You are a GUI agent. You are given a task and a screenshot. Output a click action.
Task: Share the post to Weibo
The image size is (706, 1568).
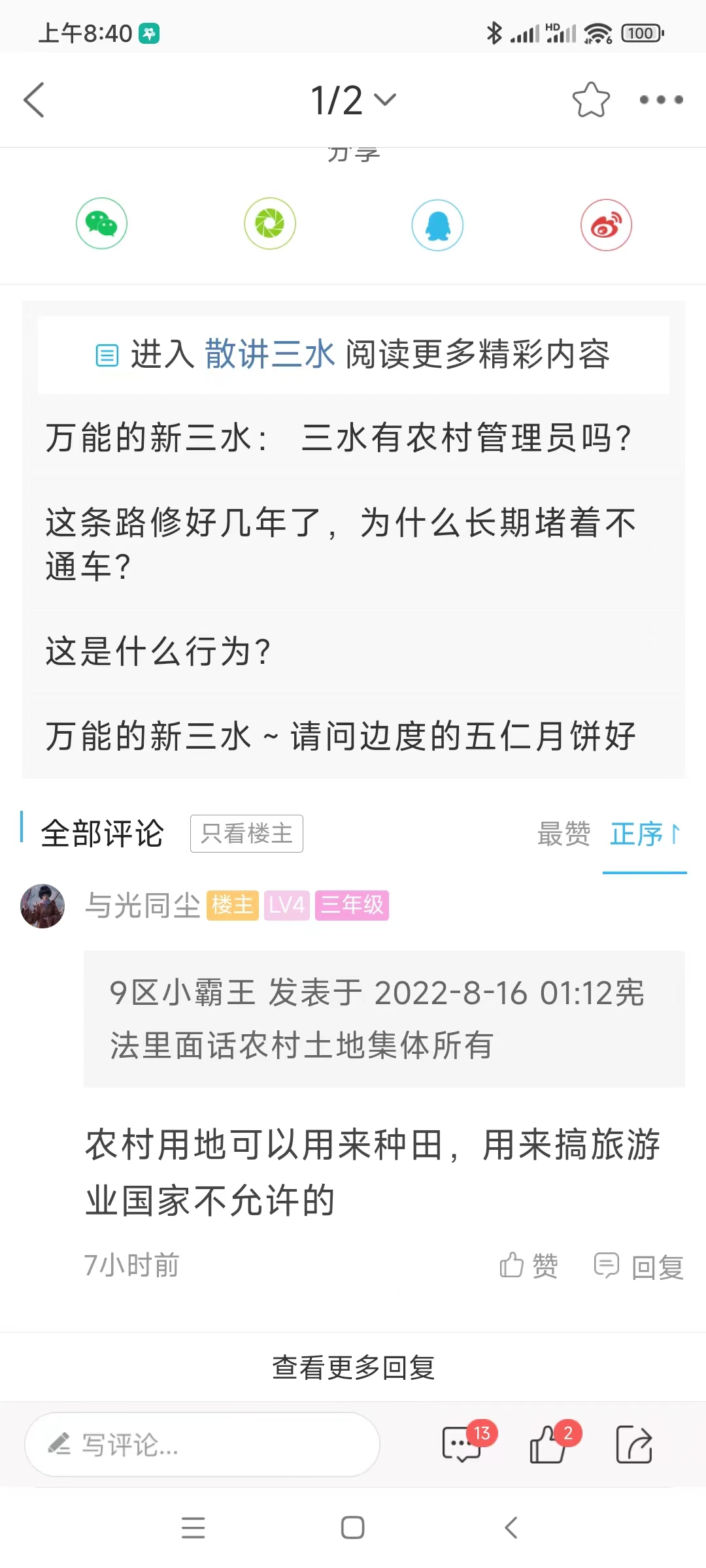tap(606, 225)
